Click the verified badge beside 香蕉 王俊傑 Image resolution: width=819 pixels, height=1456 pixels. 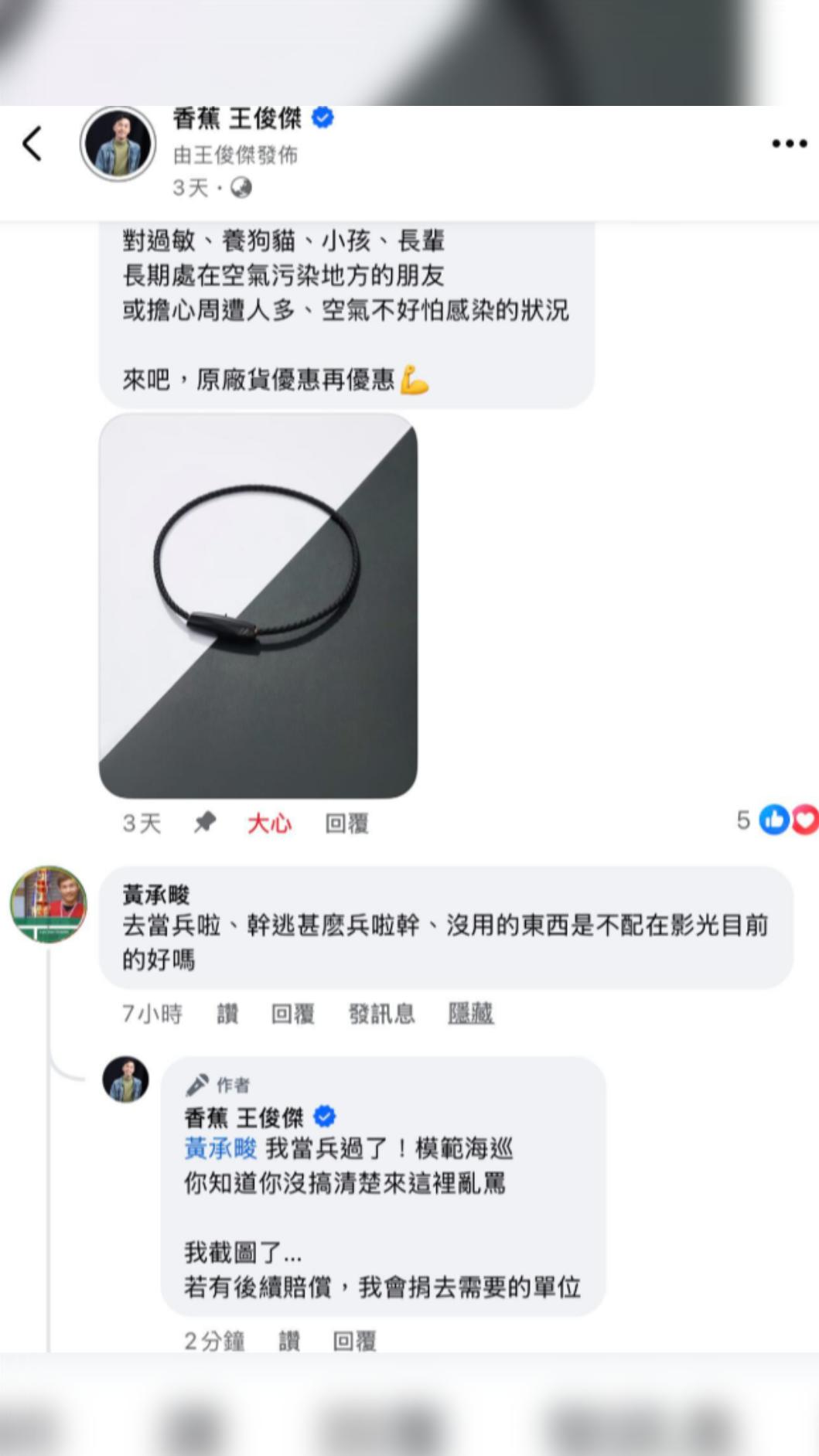[323, 118]
